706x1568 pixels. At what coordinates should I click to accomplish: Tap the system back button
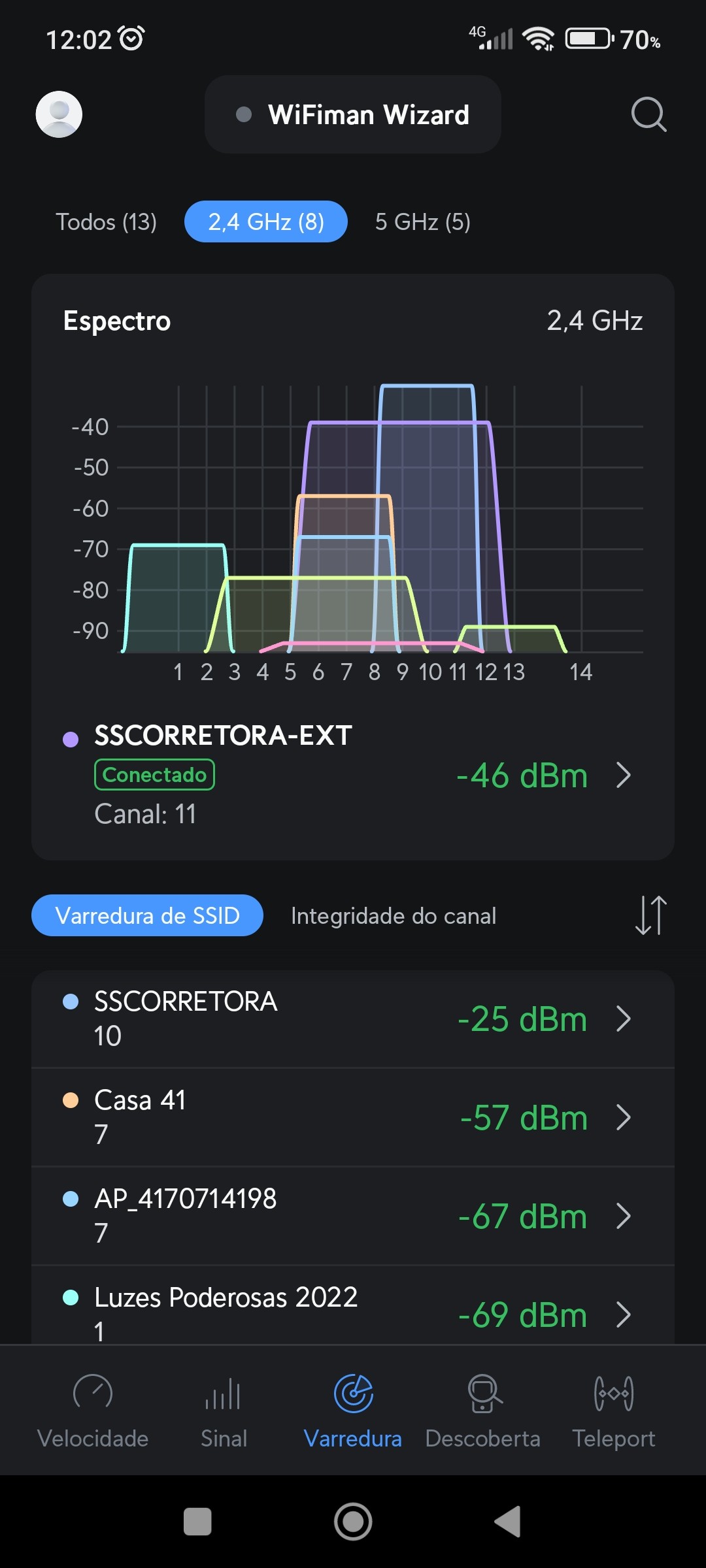click(507, 1522)
